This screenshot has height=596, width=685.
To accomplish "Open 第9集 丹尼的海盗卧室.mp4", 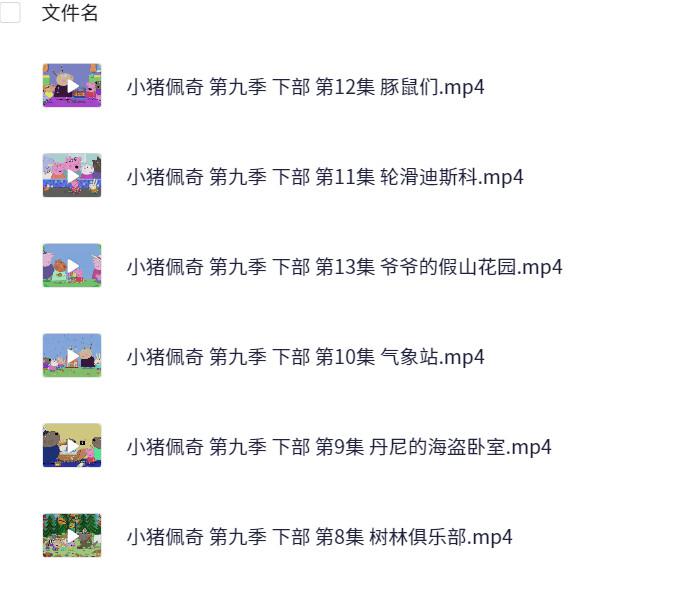I will [338, 447].
